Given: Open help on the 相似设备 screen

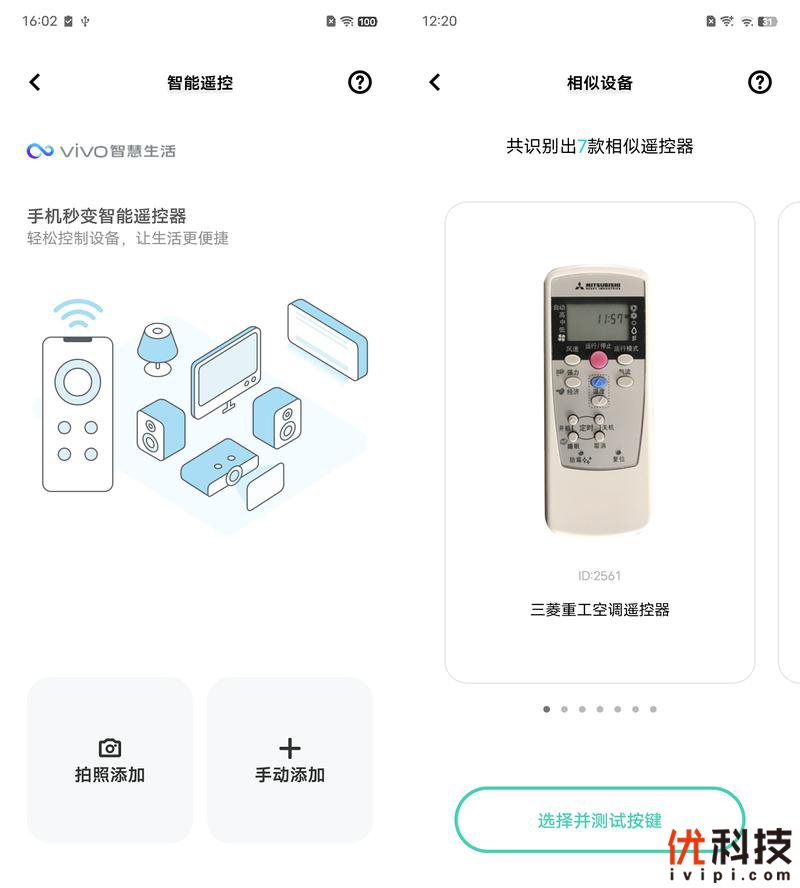Looking at the screenshot, I should click(760, 82).
